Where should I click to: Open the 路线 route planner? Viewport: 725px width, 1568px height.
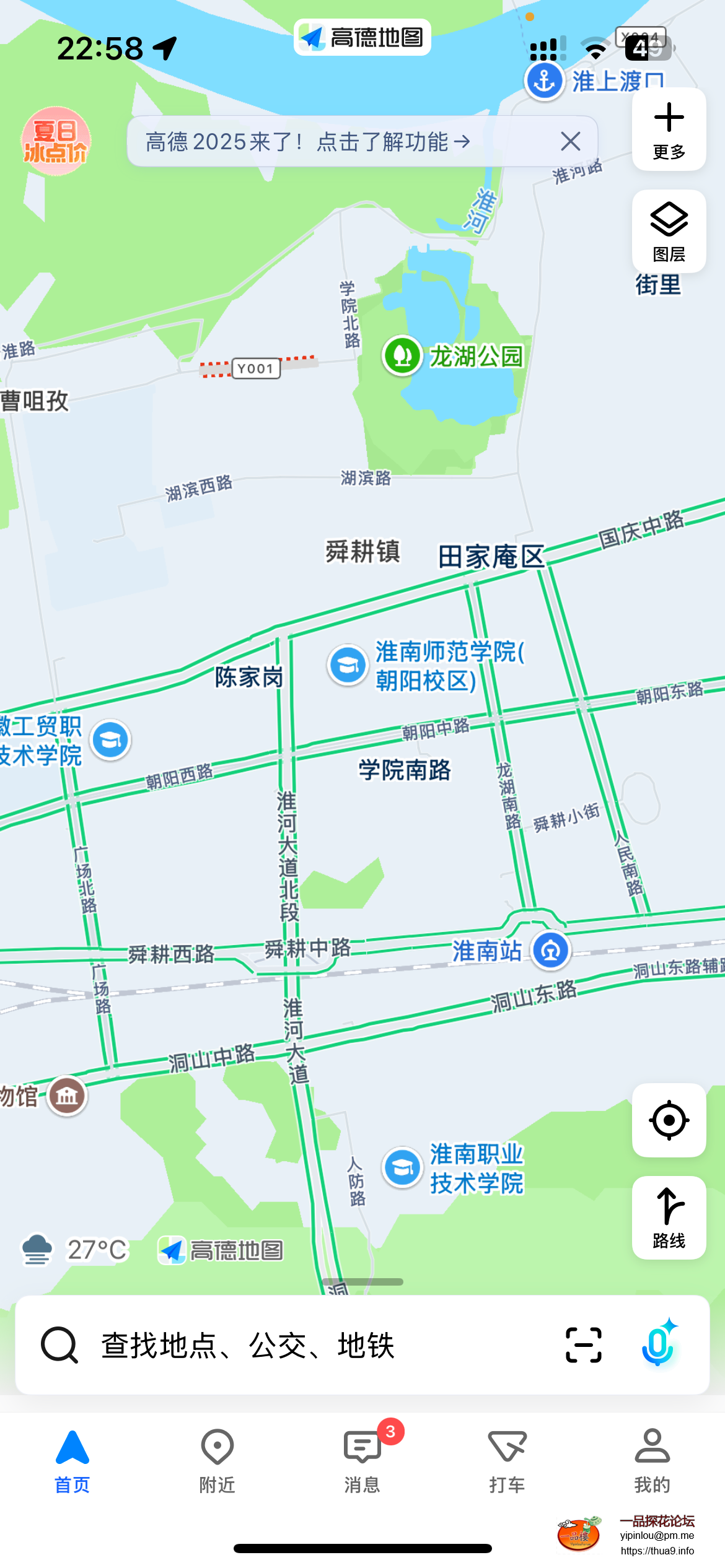pyautogui.click(x=669, y=1217)
